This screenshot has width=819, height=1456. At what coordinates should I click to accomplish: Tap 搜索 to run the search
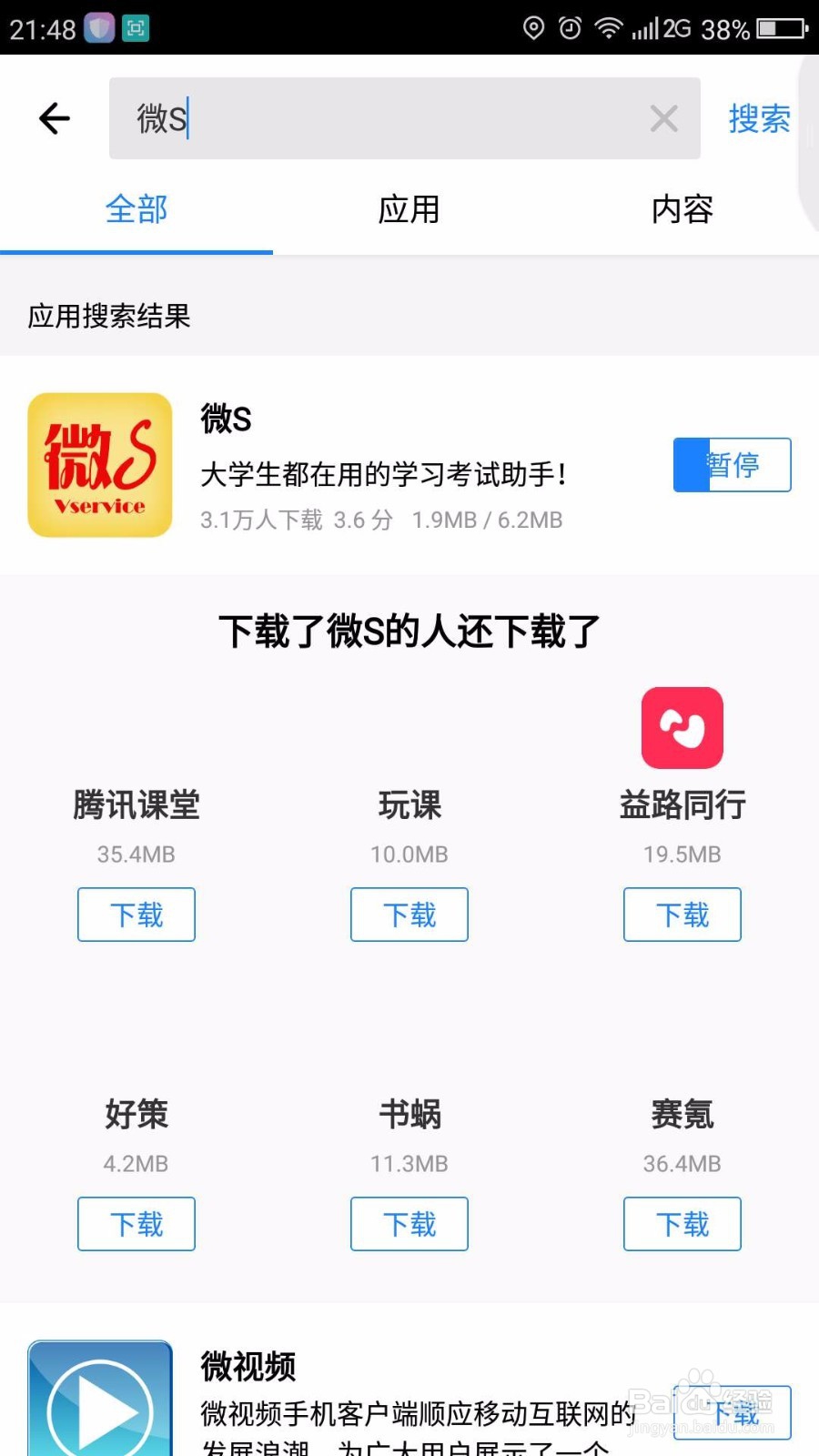tap(760, 118)
